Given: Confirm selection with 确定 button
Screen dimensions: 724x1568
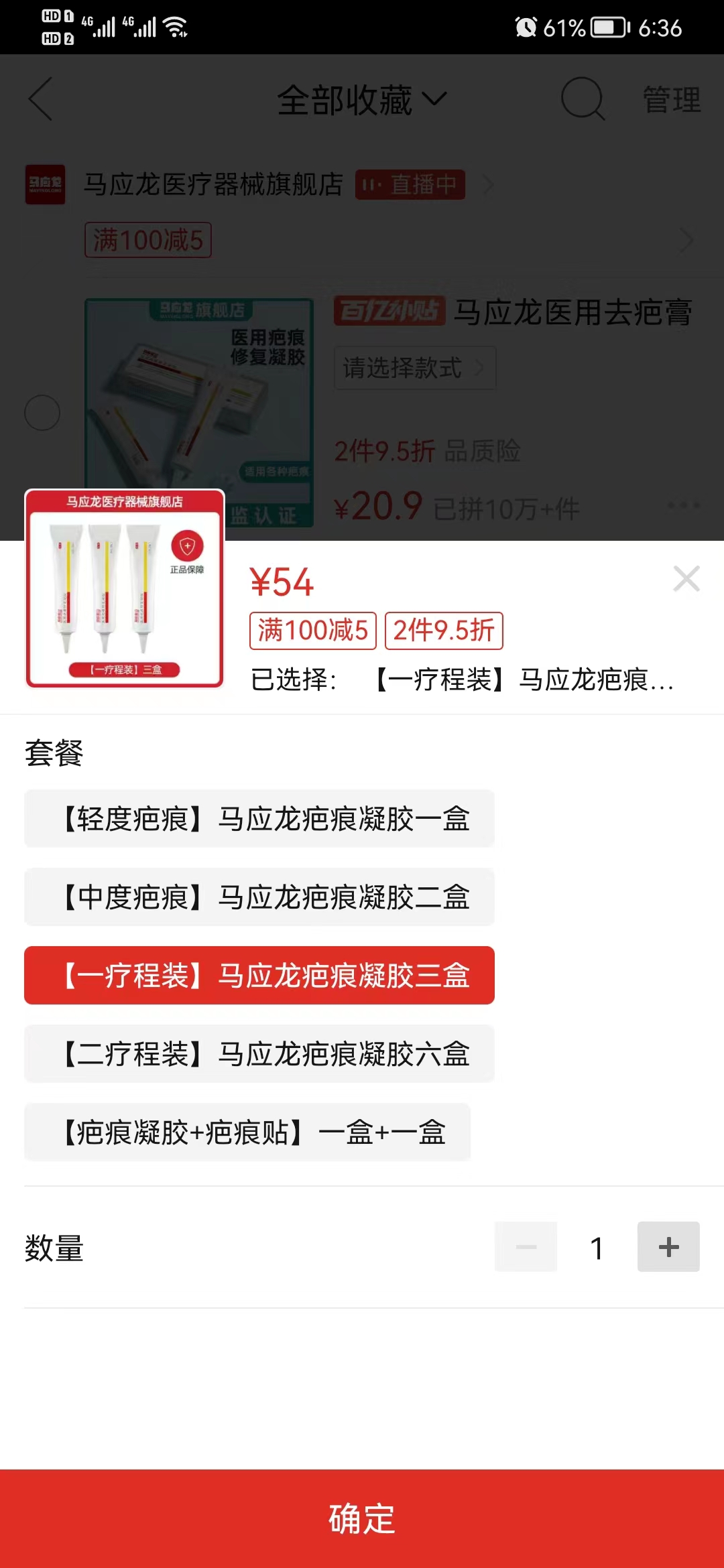Looking at the screenshot, I should (362, 1518).
